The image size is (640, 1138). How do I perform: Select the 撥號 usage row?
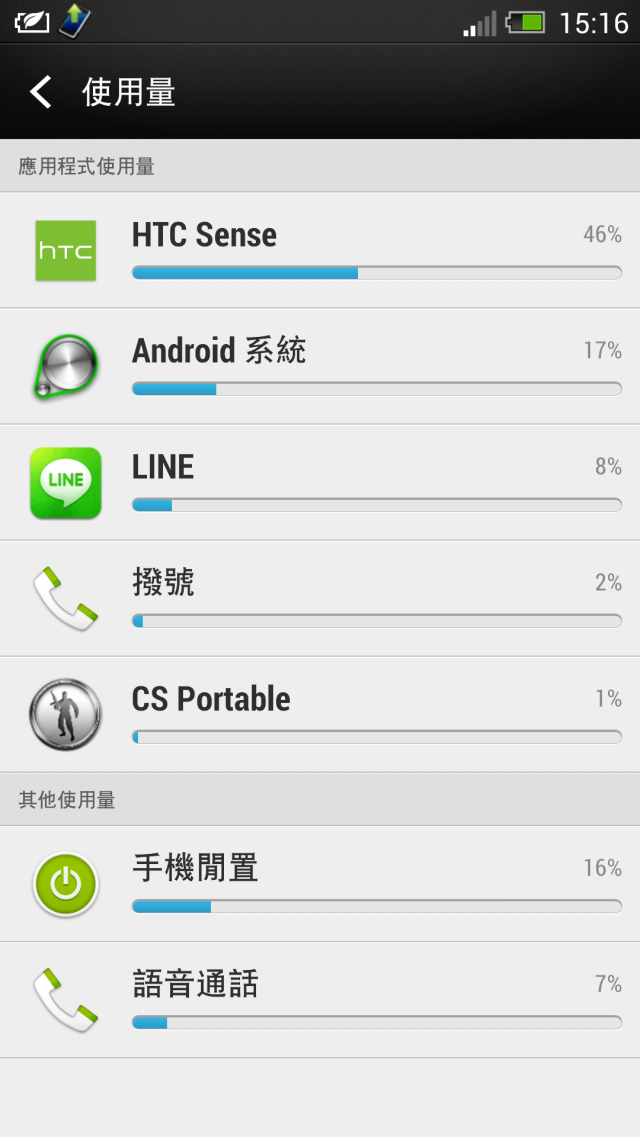[x=320, y=598]
